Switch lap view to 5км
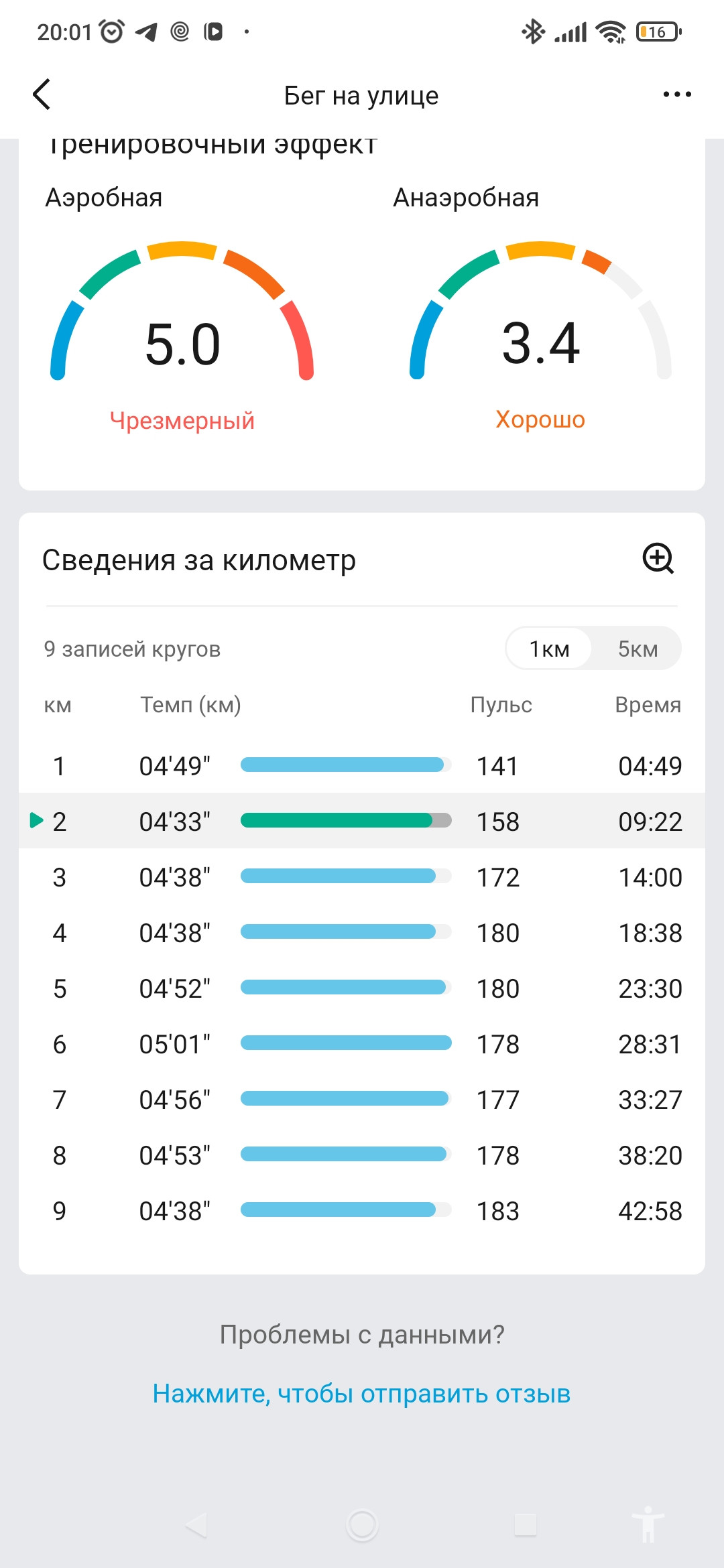Image resolution: width=724 pixels, height=1568 pixels. tap(638, 649)
